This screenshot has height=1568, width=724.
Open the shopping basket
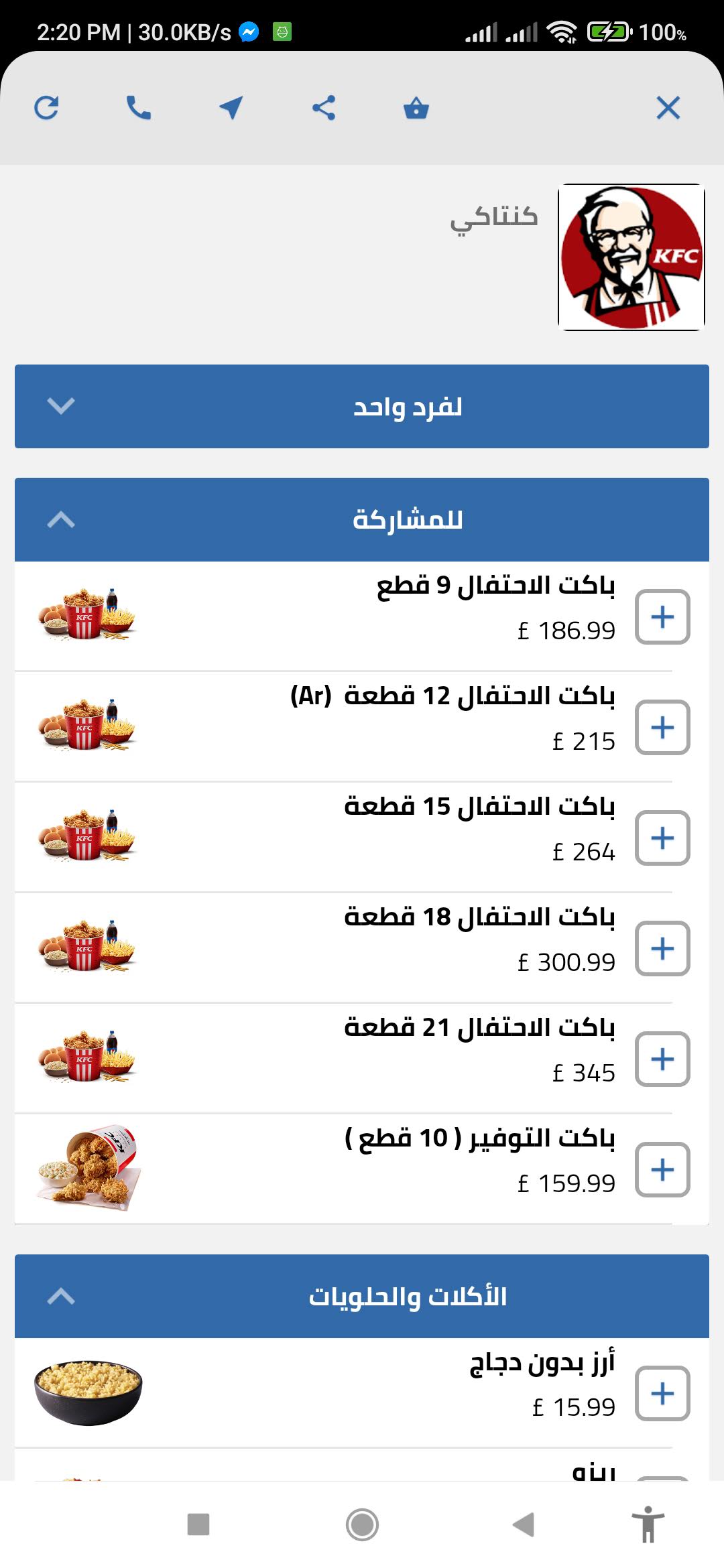point(416,107)
